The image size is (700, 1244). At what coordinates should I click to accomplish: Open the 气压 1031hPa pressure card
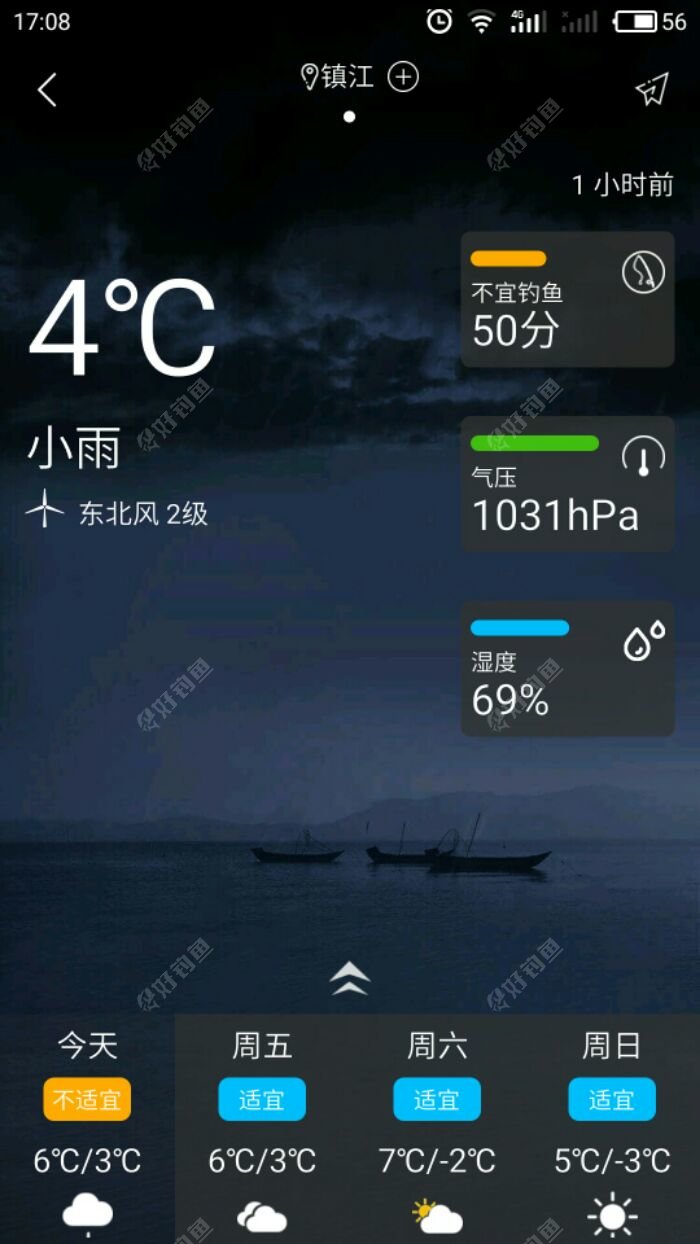coord(567,484)
